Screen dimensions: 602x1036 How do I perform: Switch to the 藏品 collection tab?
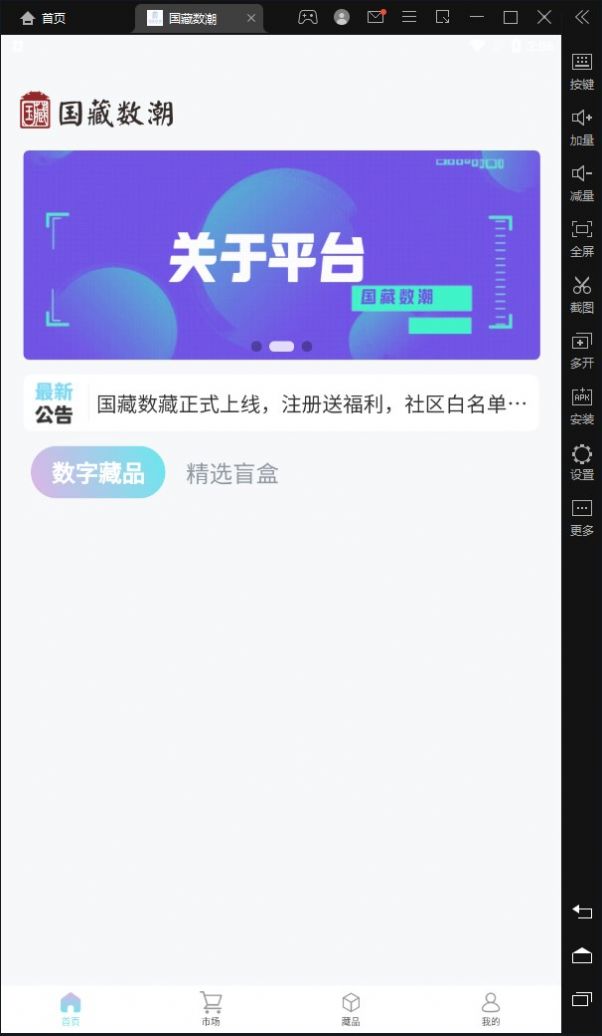(x=350, y=1008)
